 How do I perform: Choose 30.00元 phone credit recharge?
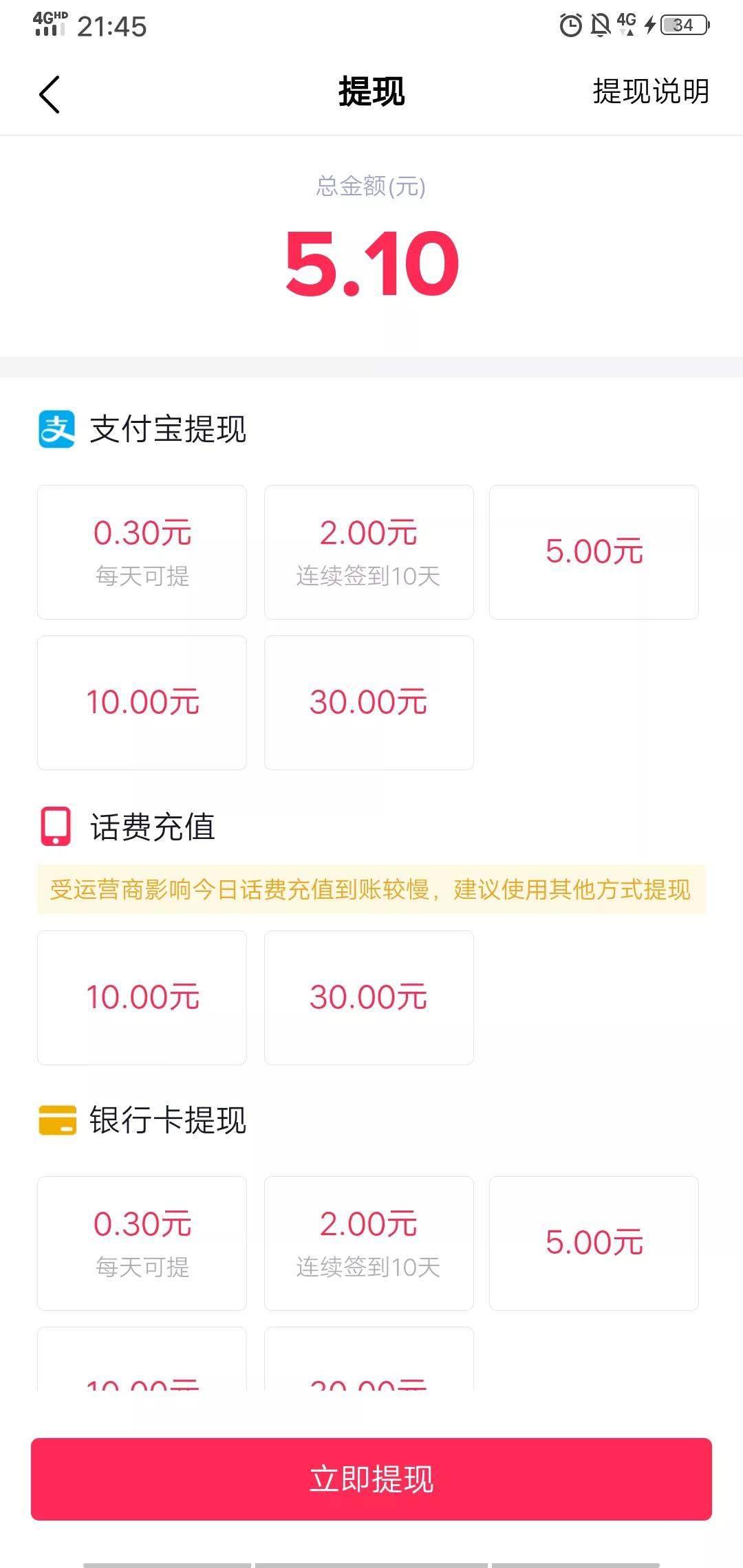pyautogui.click(x=369, y=998)
